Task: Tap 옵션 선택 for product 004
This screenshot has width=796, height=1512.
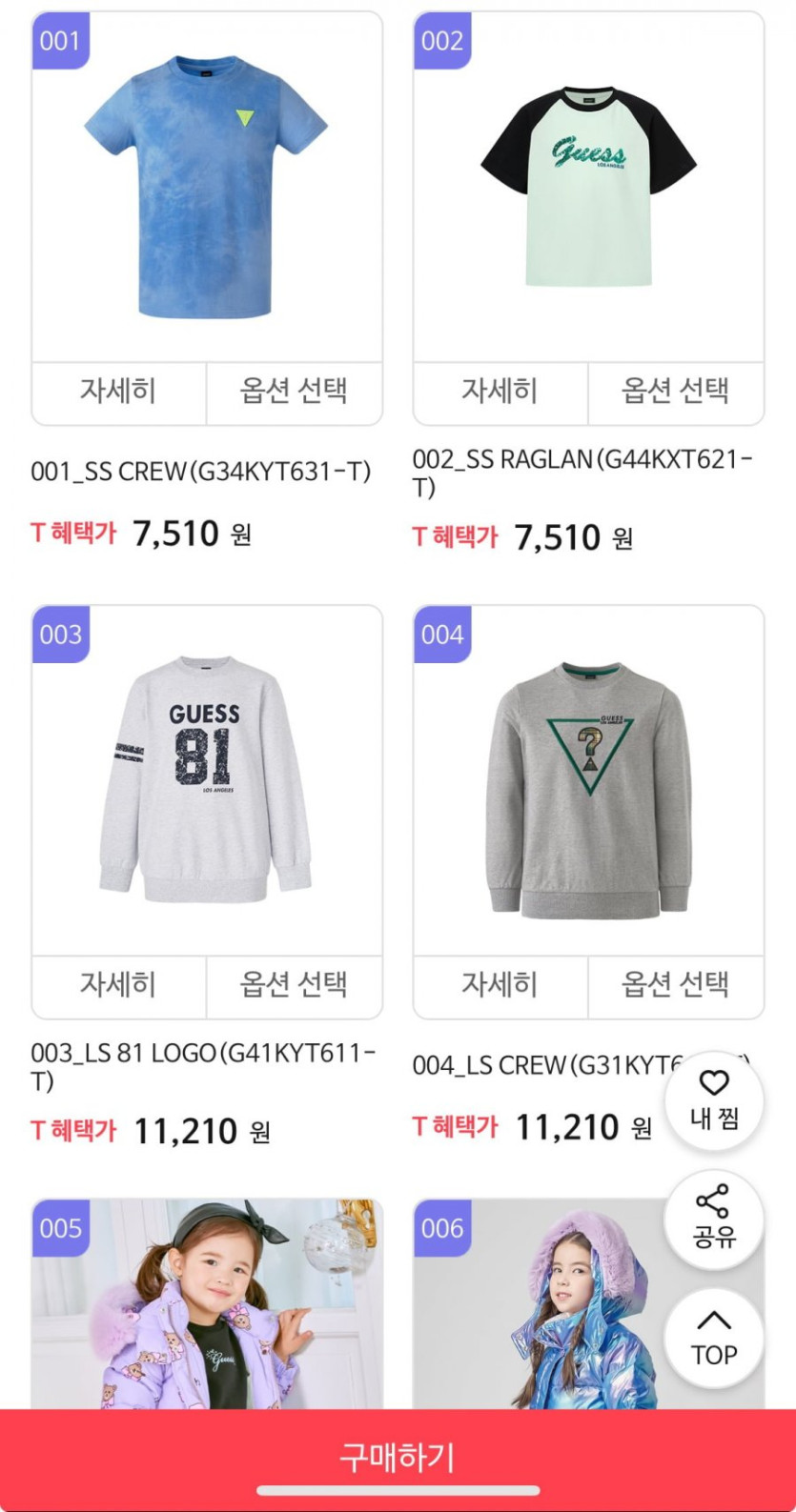Action: click(x=676, y=985)
